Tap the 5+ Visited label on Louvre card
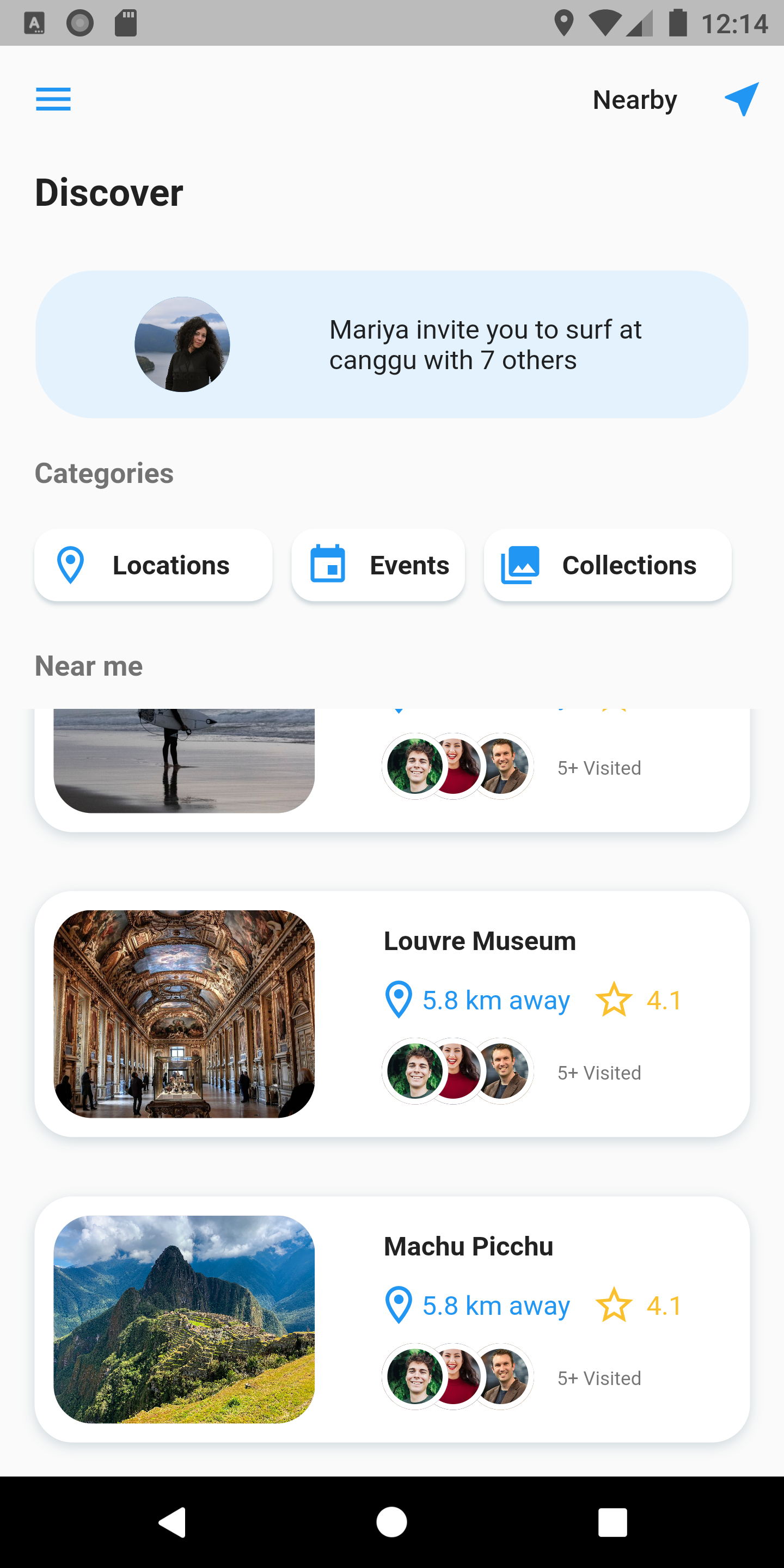 [598, 1073]
